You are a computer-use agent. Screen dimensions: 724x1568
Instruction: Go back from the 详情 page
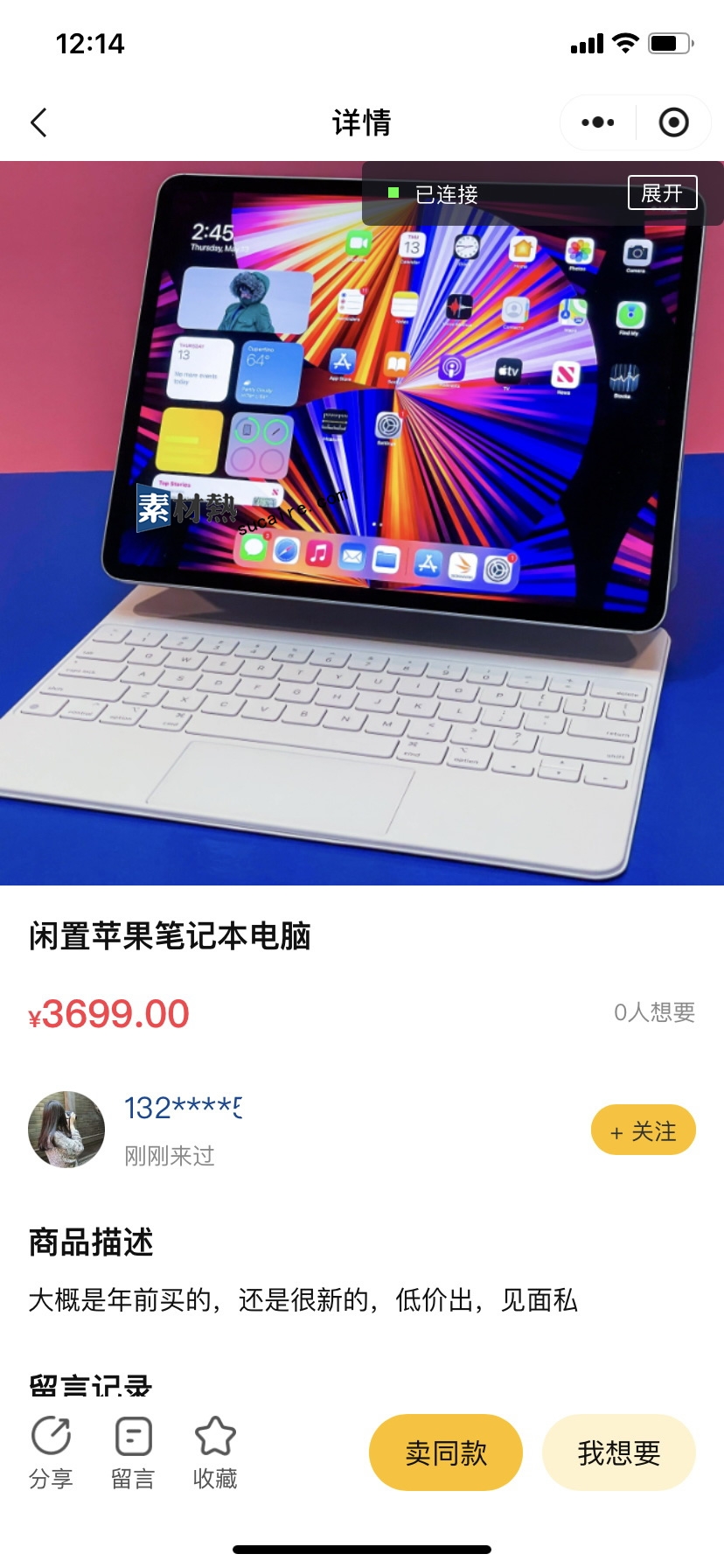pos(38,123)
